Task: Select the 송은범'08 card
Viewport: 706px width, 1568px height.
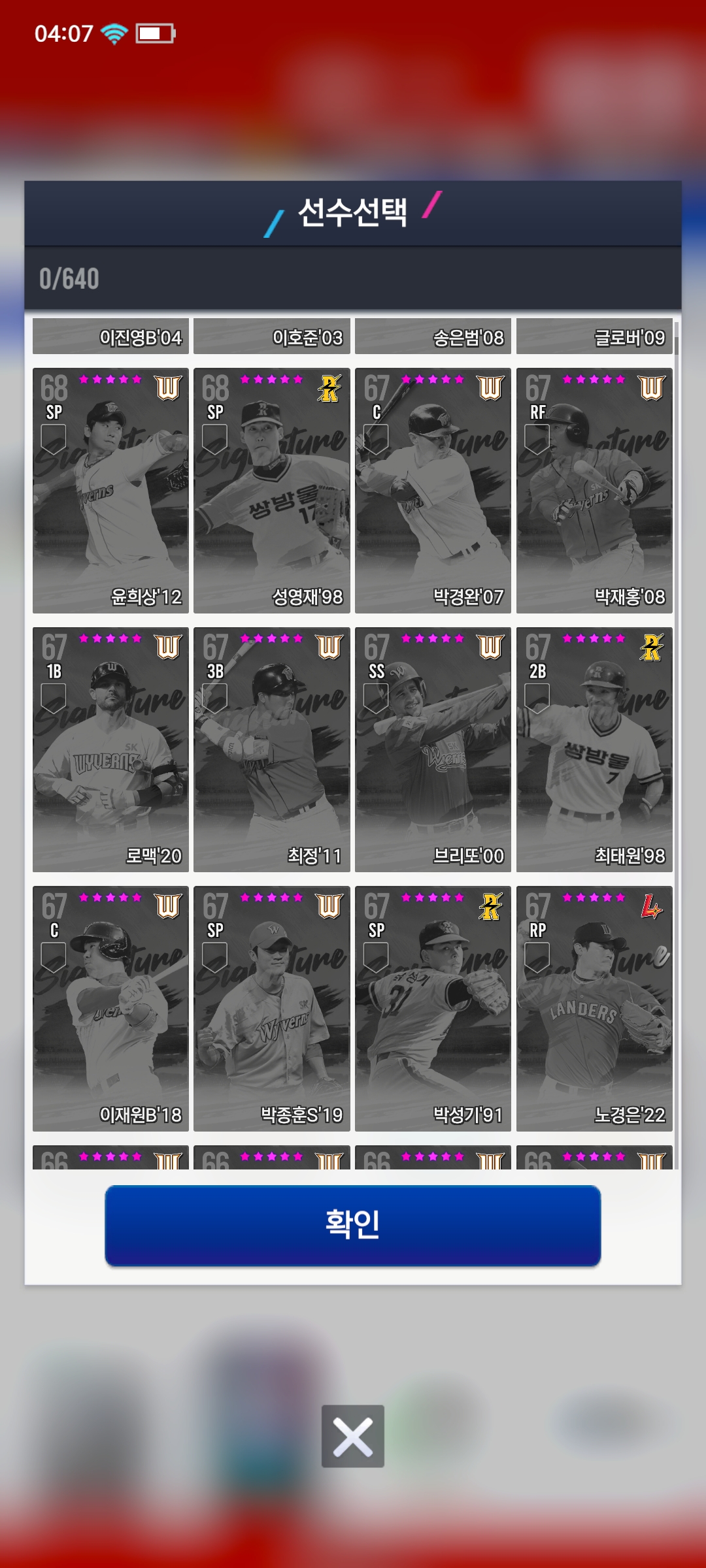Action: (433, 336)
